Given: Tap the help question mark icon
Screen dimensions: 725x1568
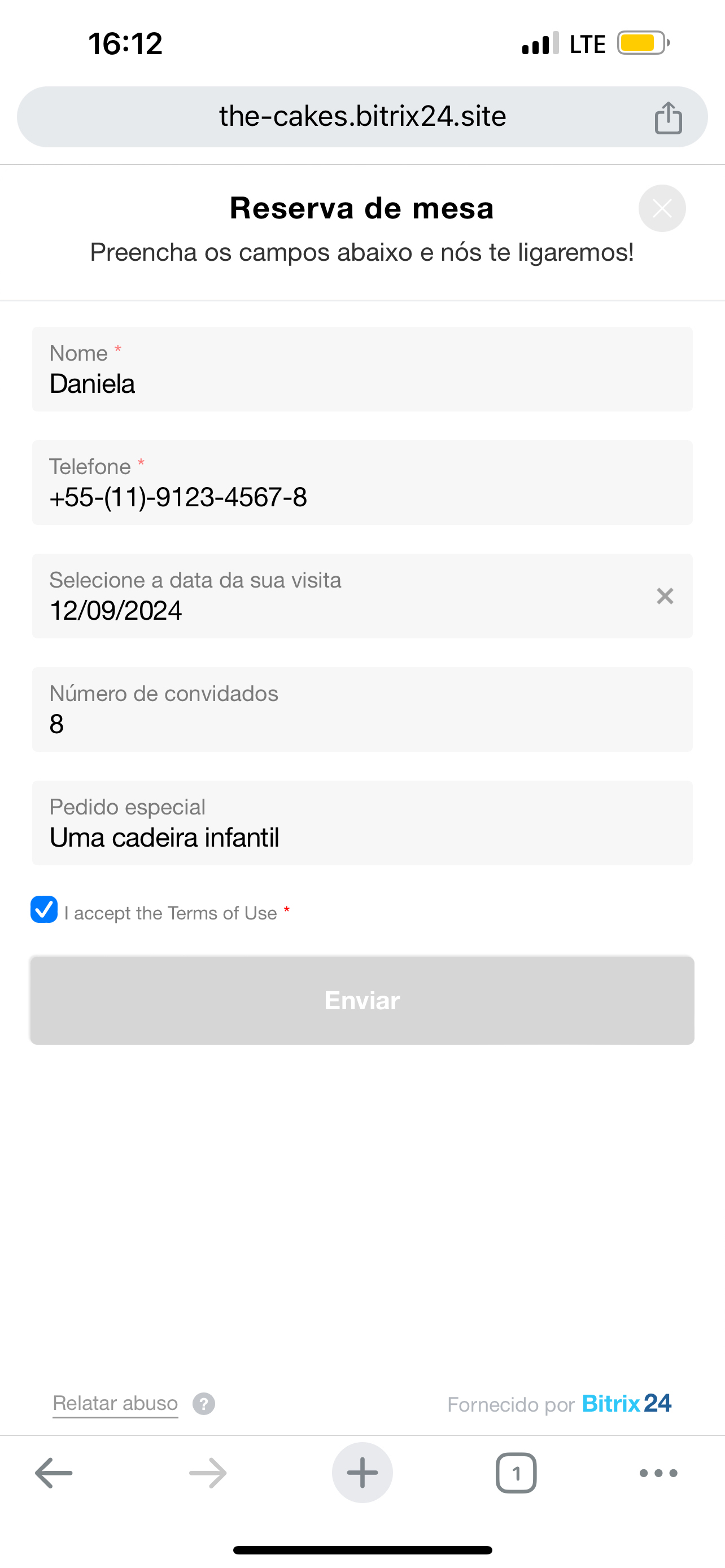Looking at the screenshot, I should (204, 1404).
